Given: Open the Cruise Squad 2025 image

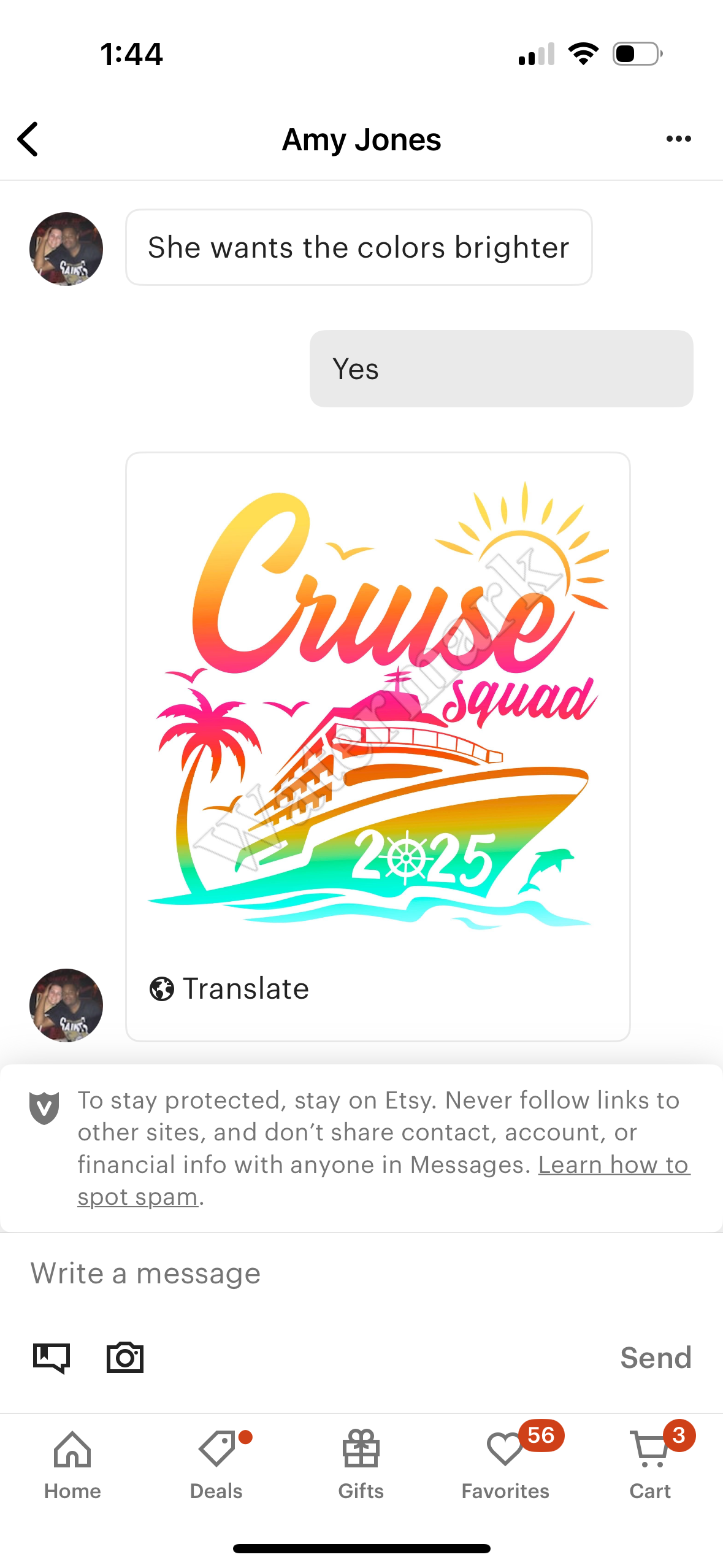Looking at the screenshot, I should [378, 705].
